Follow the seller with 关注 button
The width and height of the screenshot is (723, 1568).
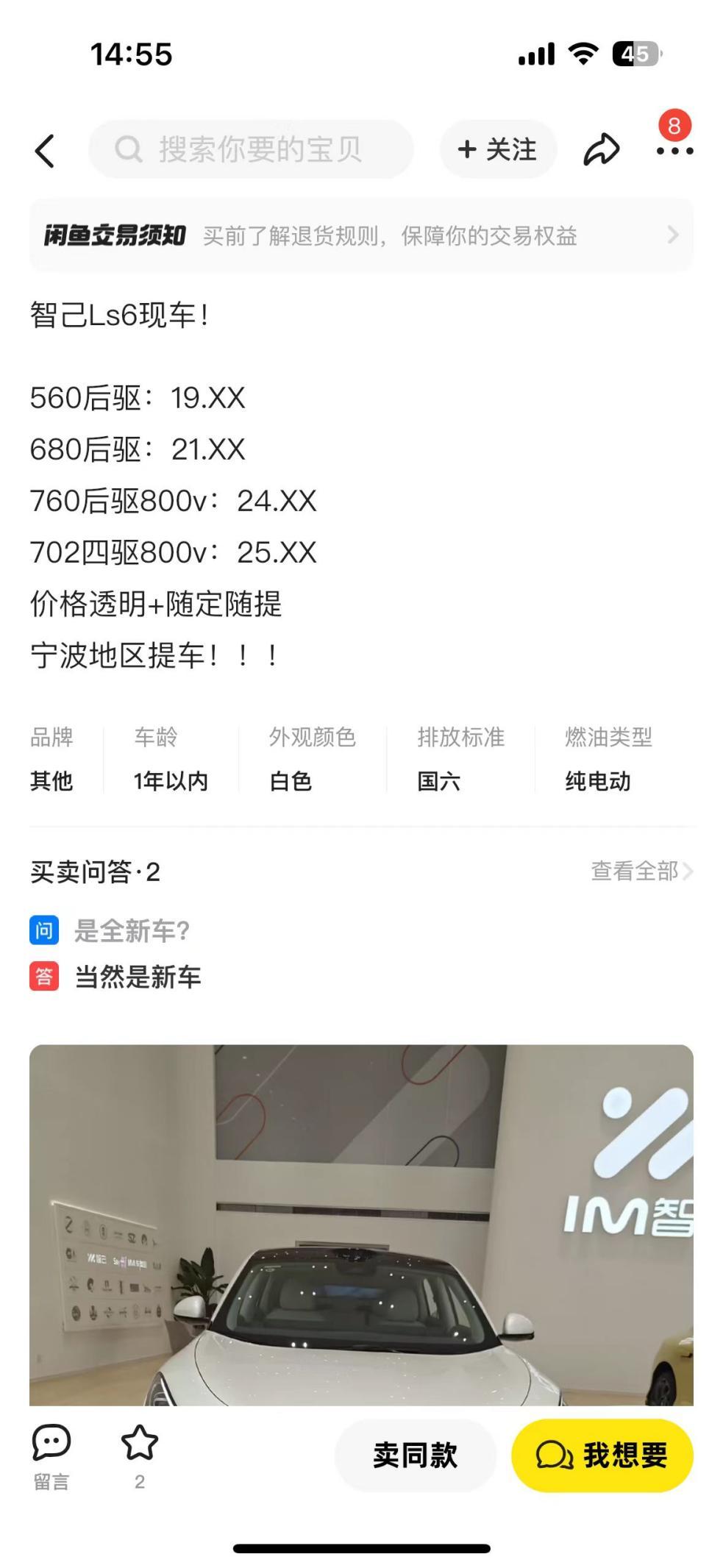tap(498, 149)
